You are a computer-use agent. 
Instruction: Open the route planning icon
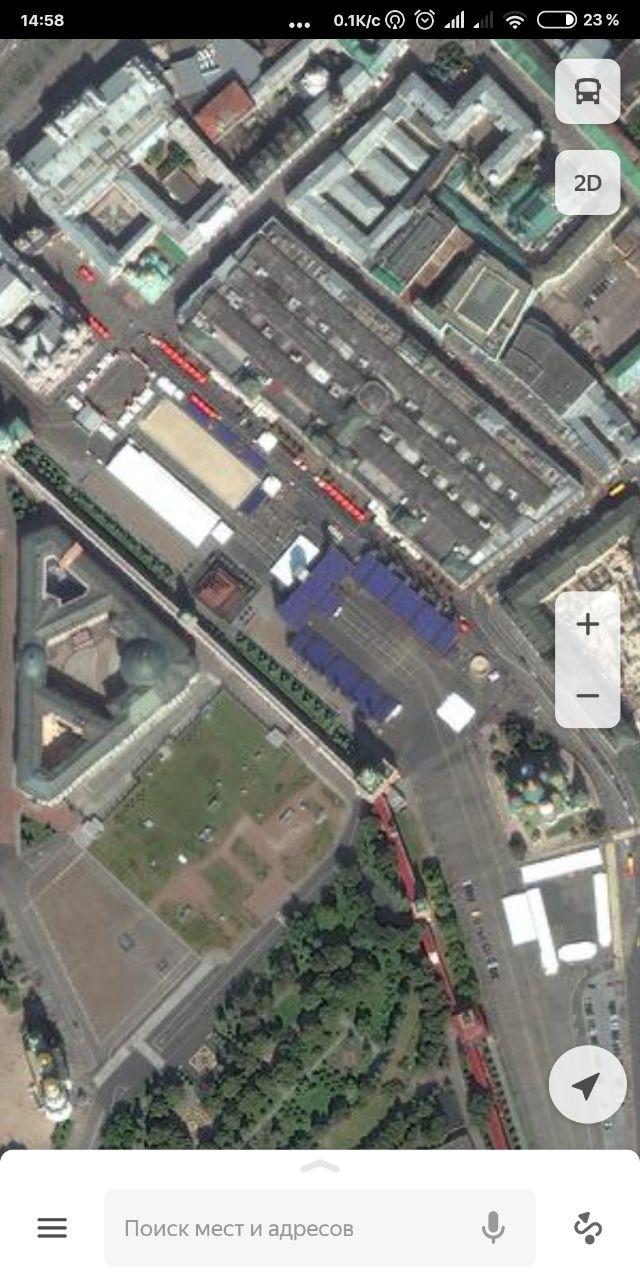[x=587, y=1228]
